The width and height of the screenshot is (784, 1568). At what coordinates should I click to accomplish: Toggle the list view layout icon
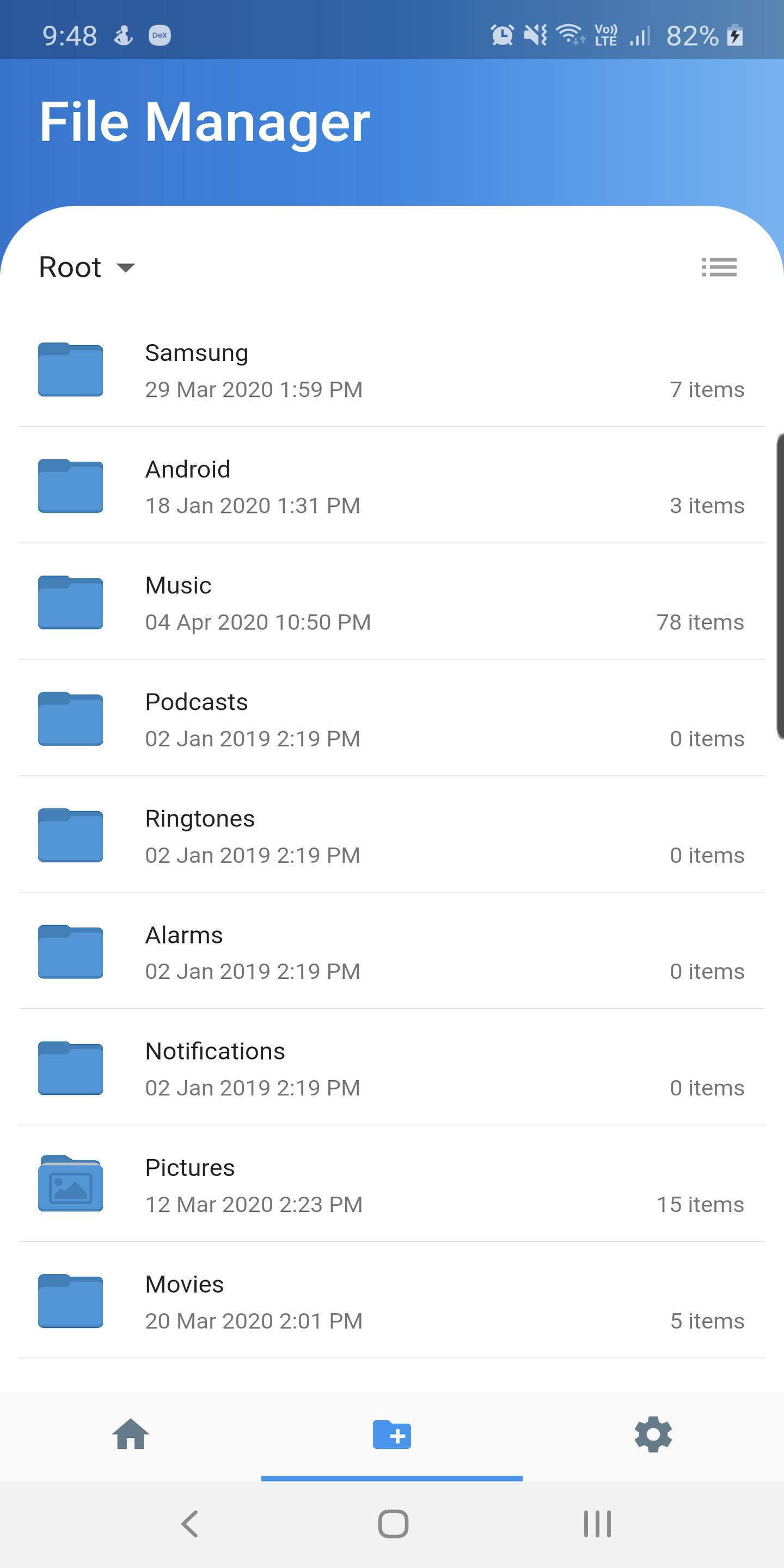click(x=719, y=267)
